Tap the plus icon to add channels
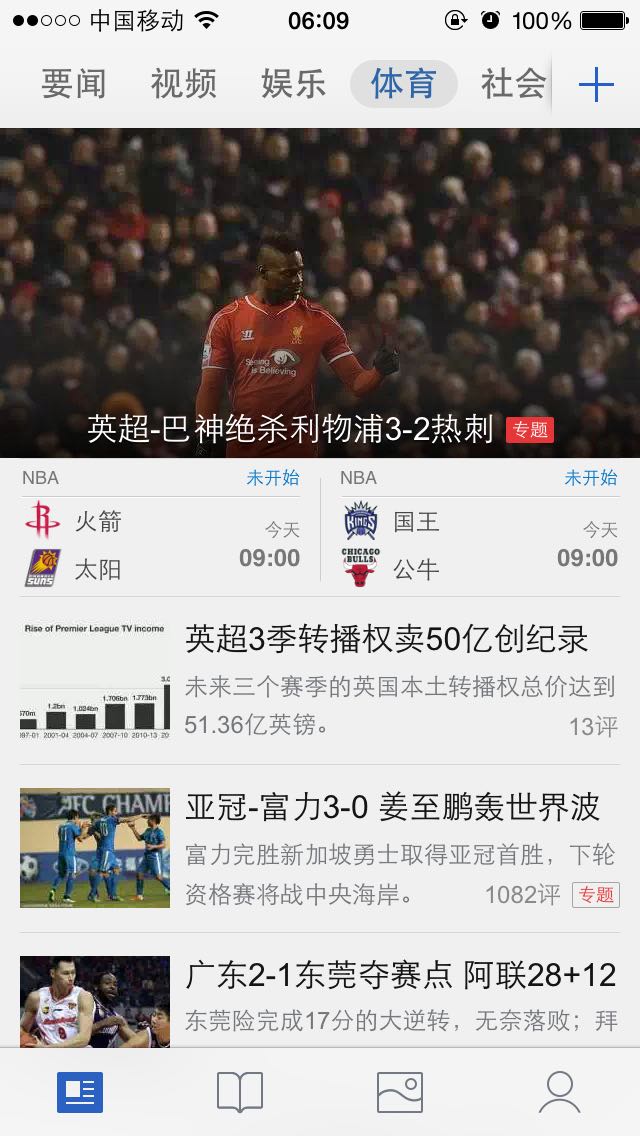 tap(596, 85)
